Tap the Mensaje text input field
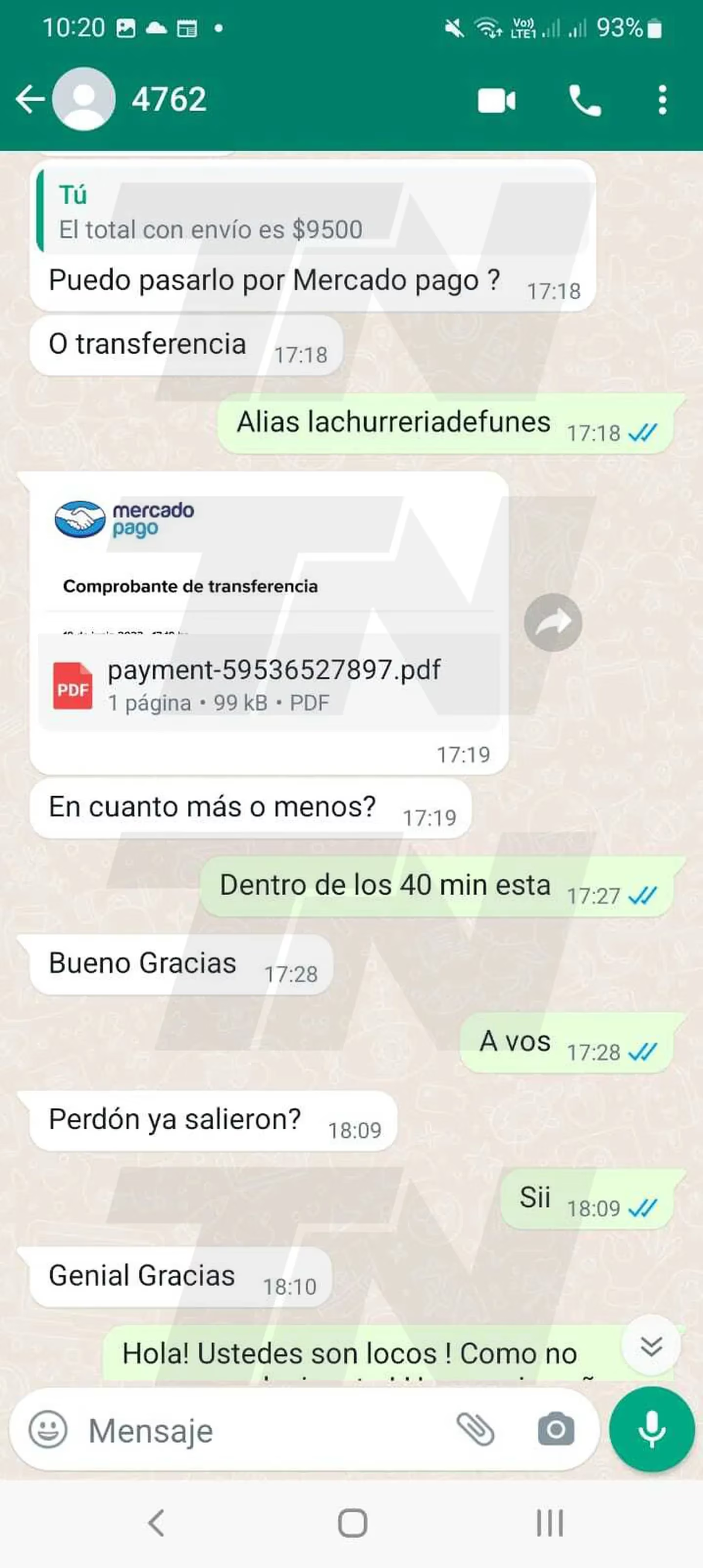The image size is (703, 1568). click(x=244, y=1429)
